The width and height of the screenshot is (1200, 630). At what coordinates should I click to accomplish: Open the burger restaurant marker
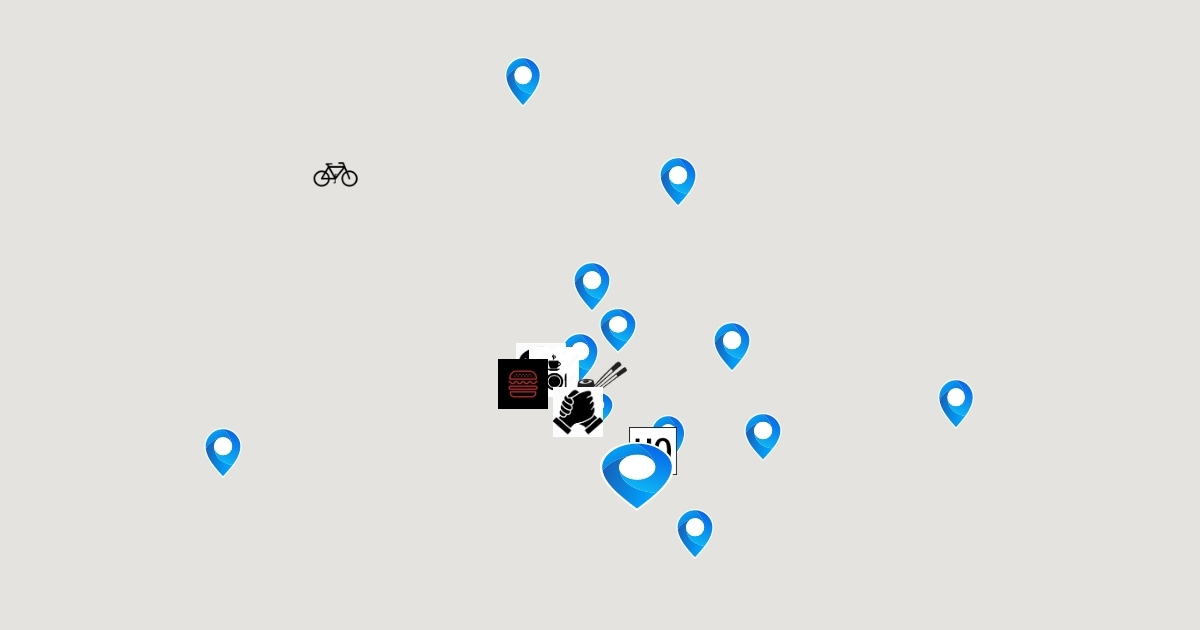click(x=522, y=384)
